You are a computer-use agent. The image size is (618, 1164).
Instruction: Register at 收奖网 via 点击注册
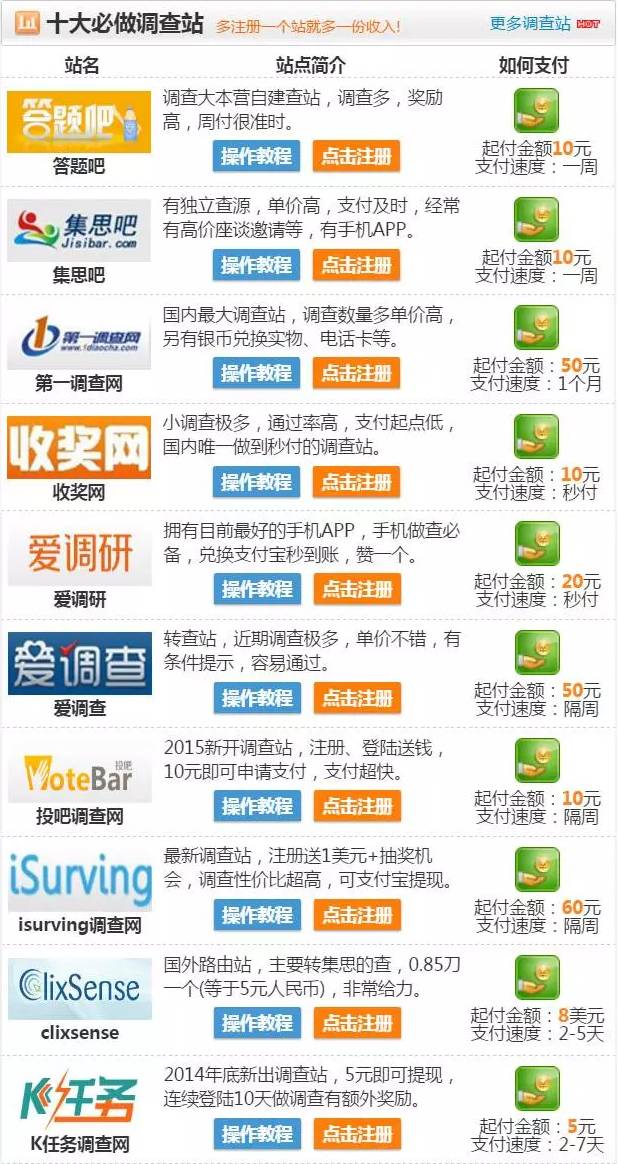tap(356, 481)
